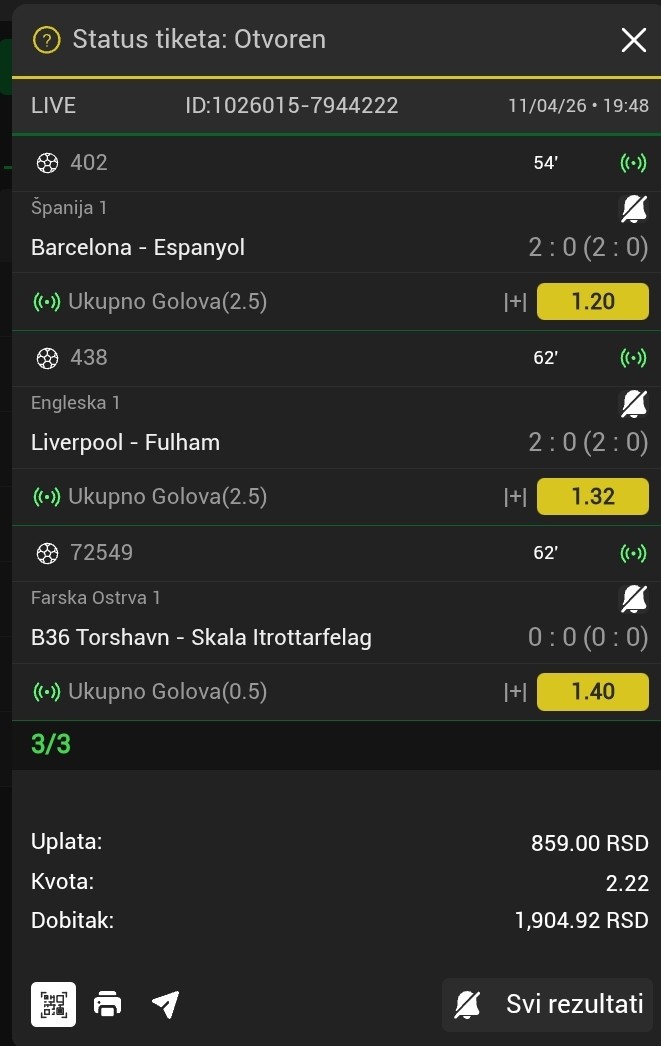
Task: Open the ticket status help icon
Action: pos(46,40)
